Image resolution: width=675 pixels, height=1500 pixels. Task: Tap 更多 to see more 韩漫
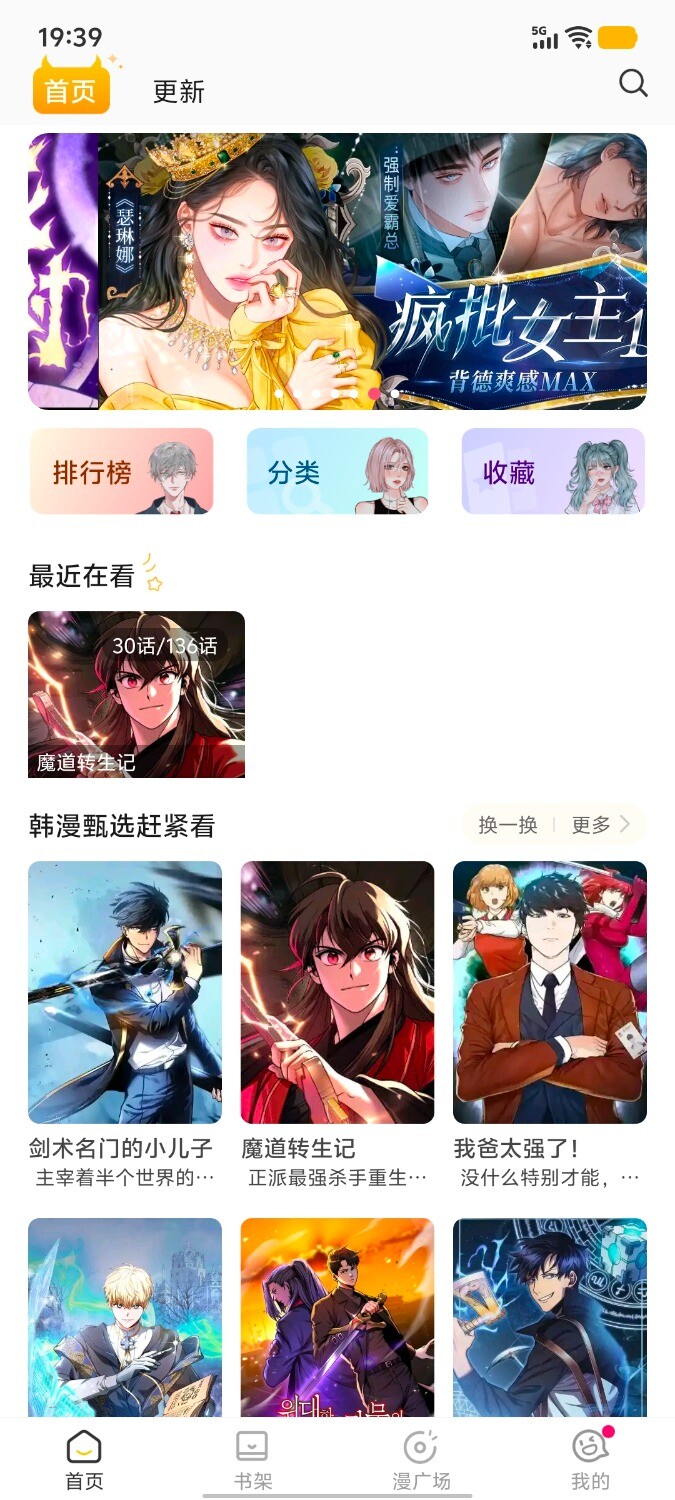[x=600, y=825]
